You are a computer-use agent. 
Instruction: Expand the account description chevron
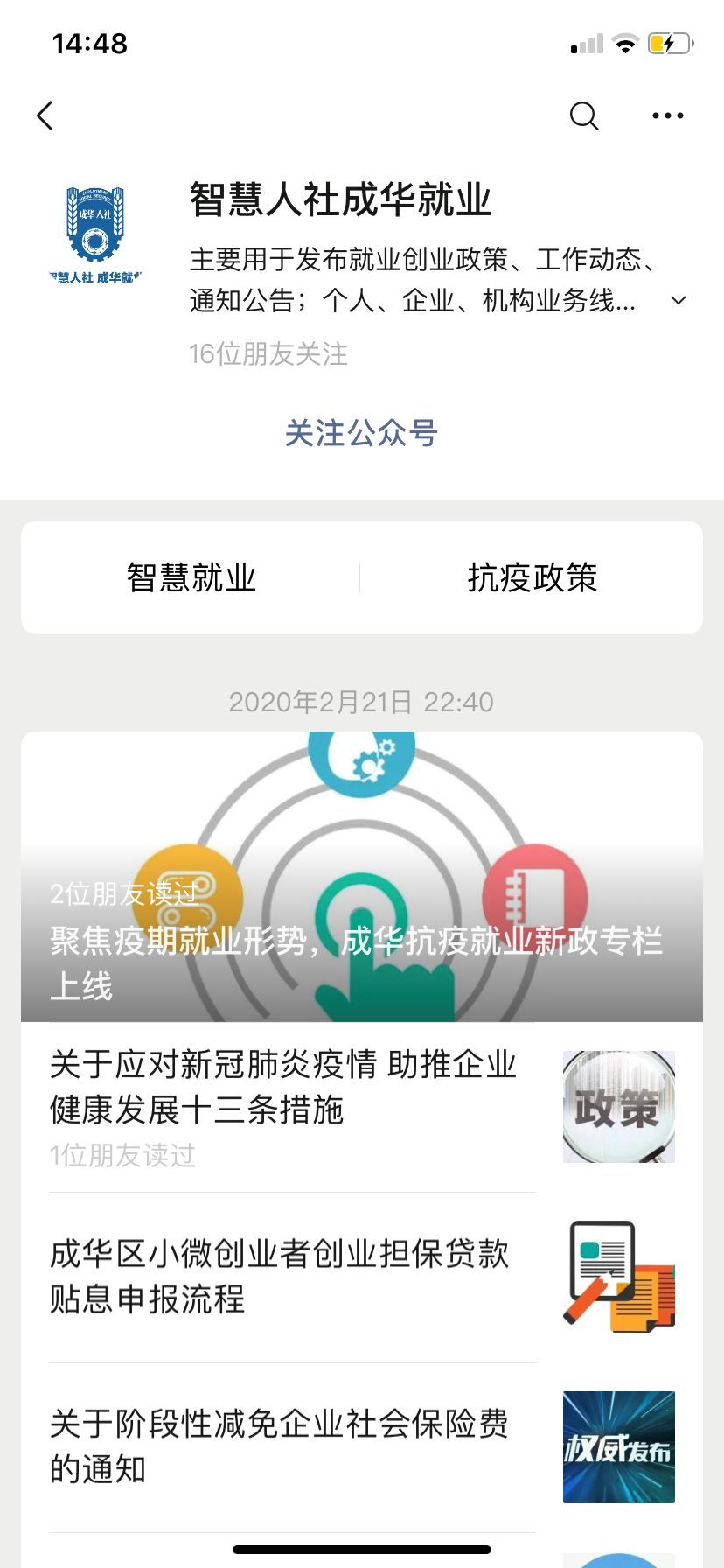[676, 301]
